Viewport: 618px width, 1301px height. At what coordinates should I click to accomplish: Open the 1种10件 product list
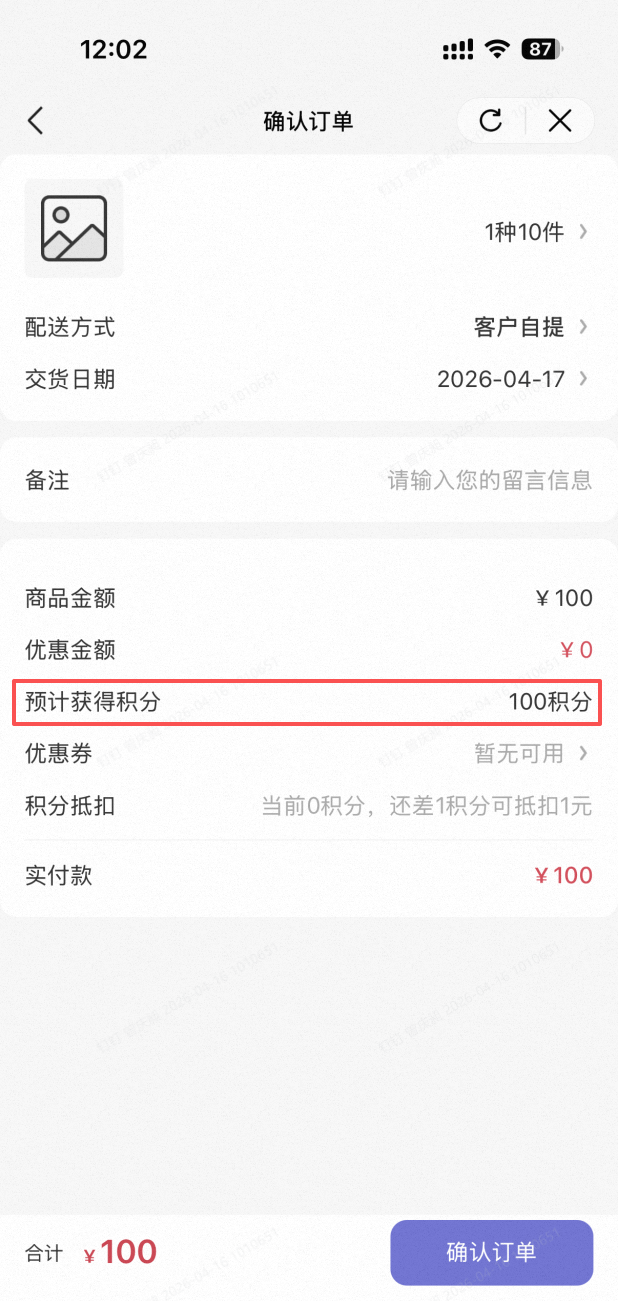tap(535, 232)
